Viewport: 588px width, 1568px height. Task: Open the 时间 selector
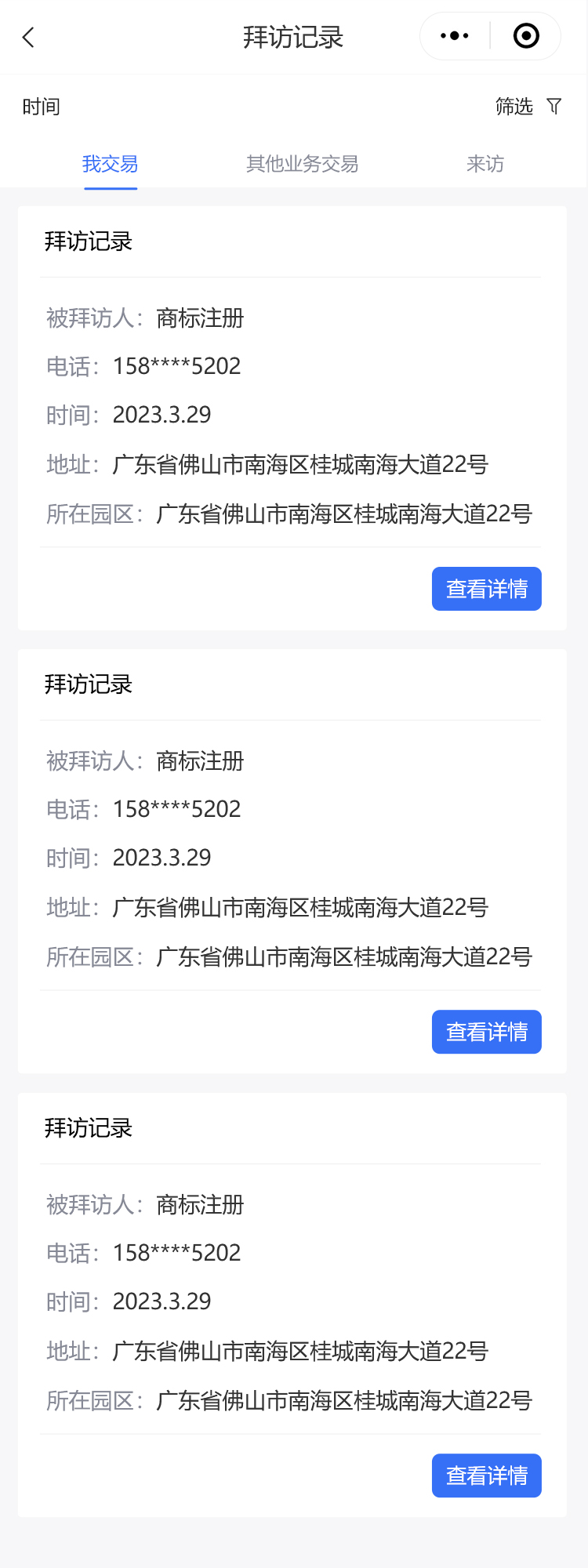(41, 107)
